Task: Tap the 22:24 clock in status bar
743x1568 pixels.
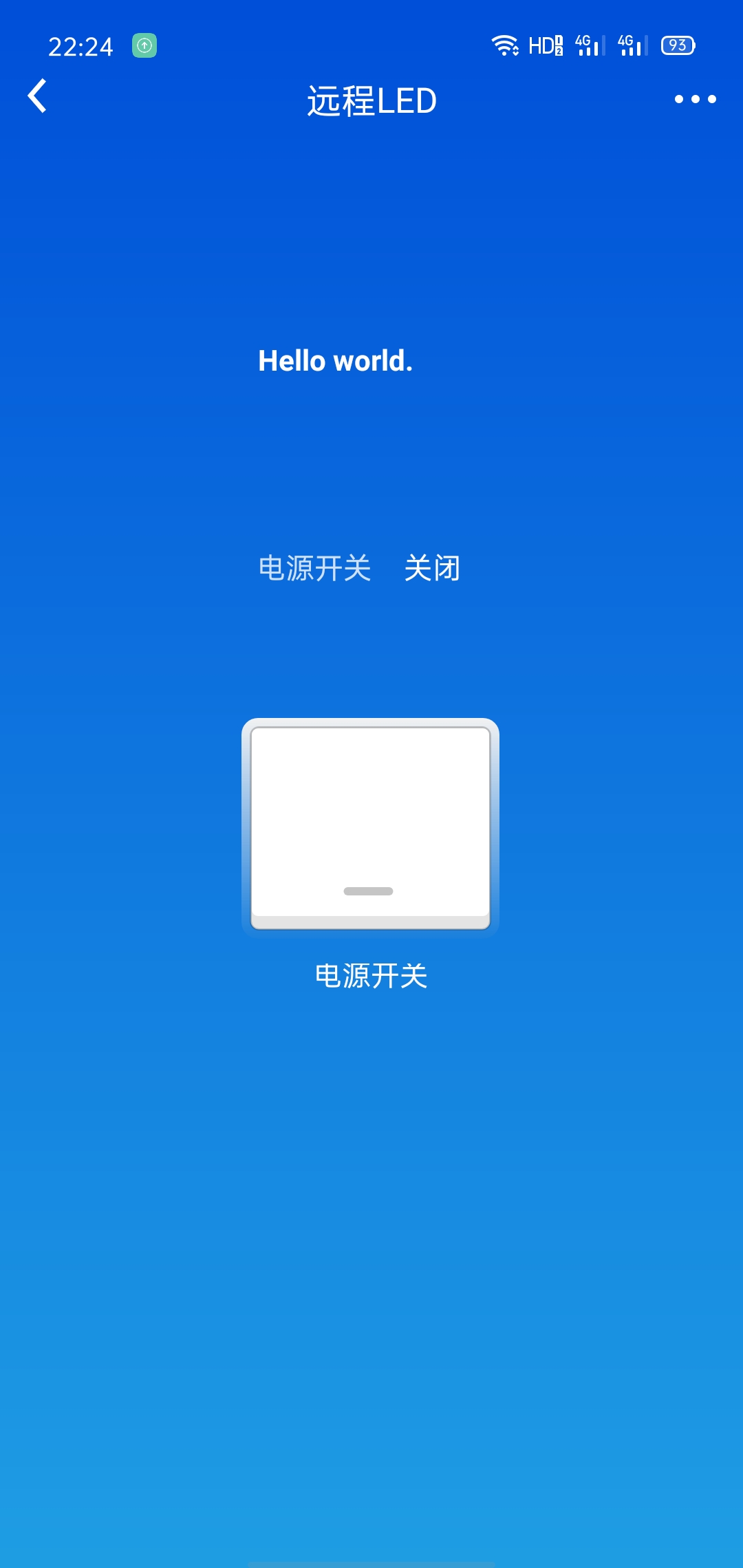Action: click(79, 46)
